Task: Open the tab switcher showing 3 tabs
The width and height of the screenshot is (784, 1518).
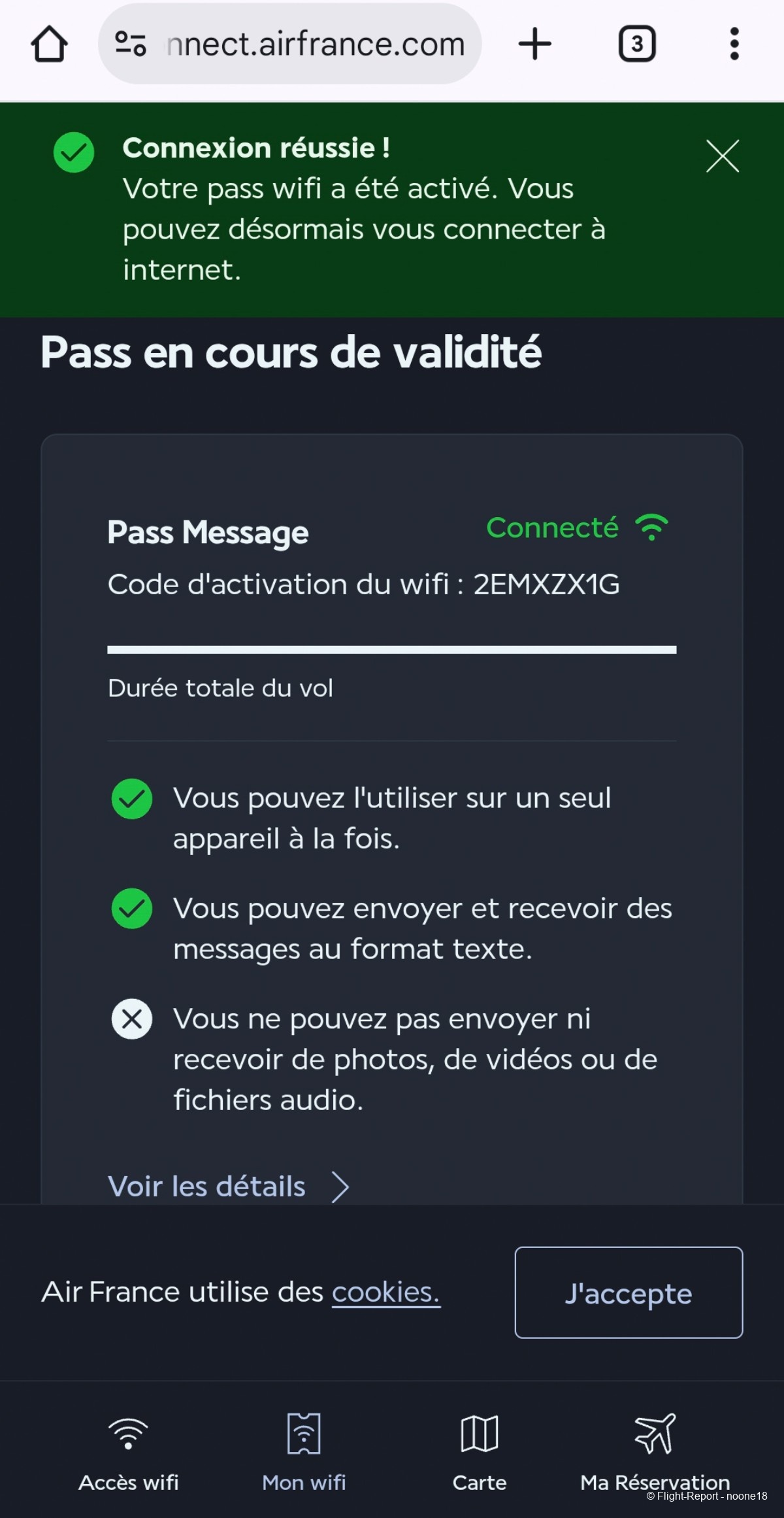Action: (636, 44)
